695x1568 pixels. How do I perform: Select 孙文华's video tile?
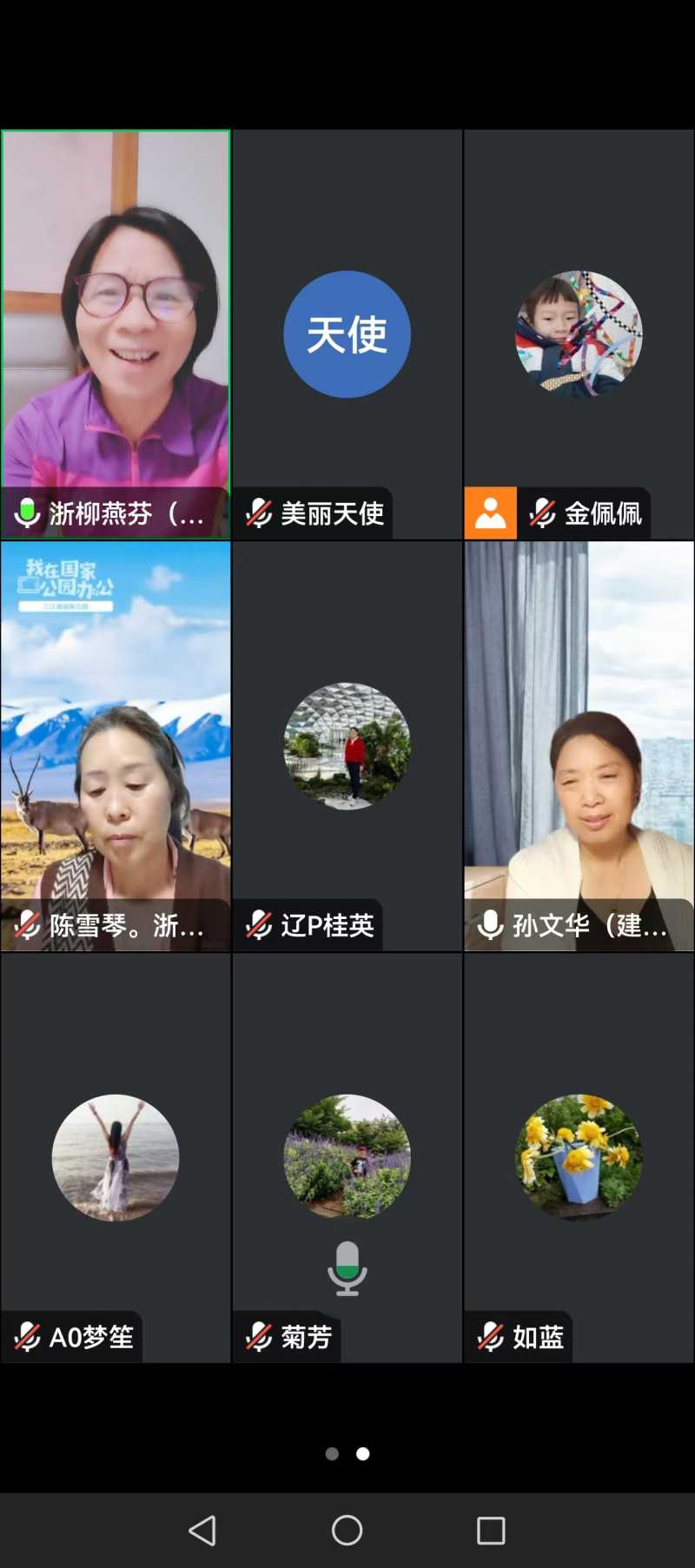(579, 745)
